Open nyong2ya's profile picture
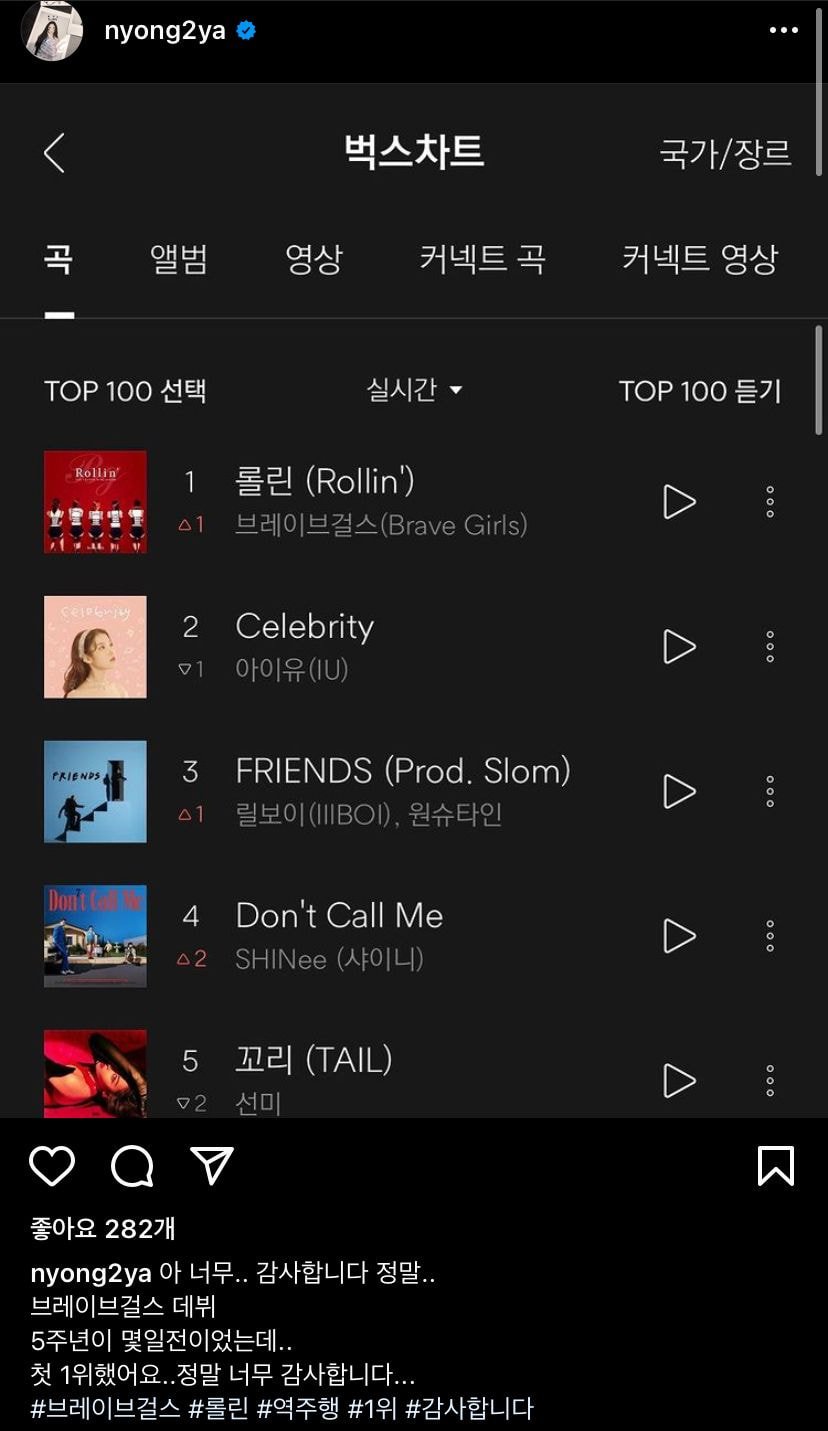Viewport: 828px width, 1431px height. 52,31
